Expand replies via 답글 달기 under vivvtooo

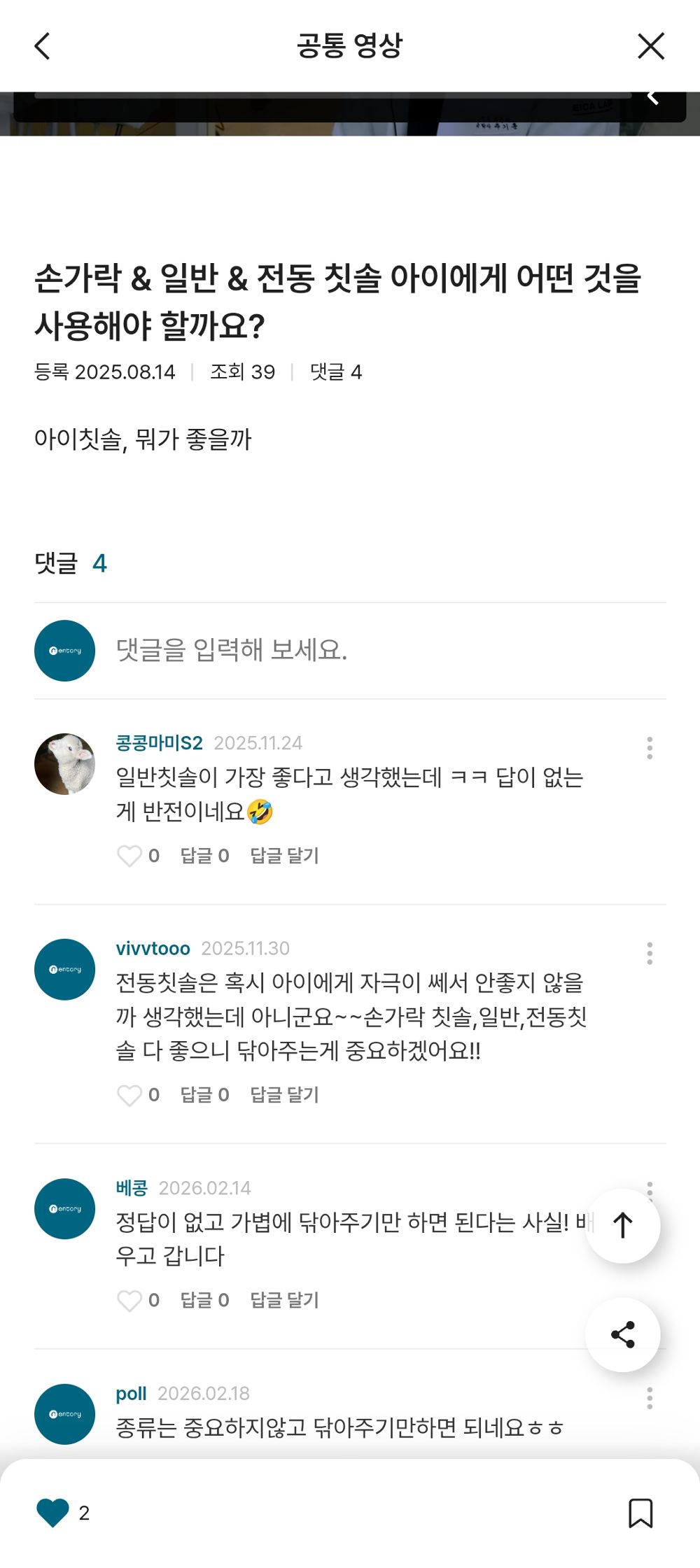pyautogui.click(x=283, y=1095)
